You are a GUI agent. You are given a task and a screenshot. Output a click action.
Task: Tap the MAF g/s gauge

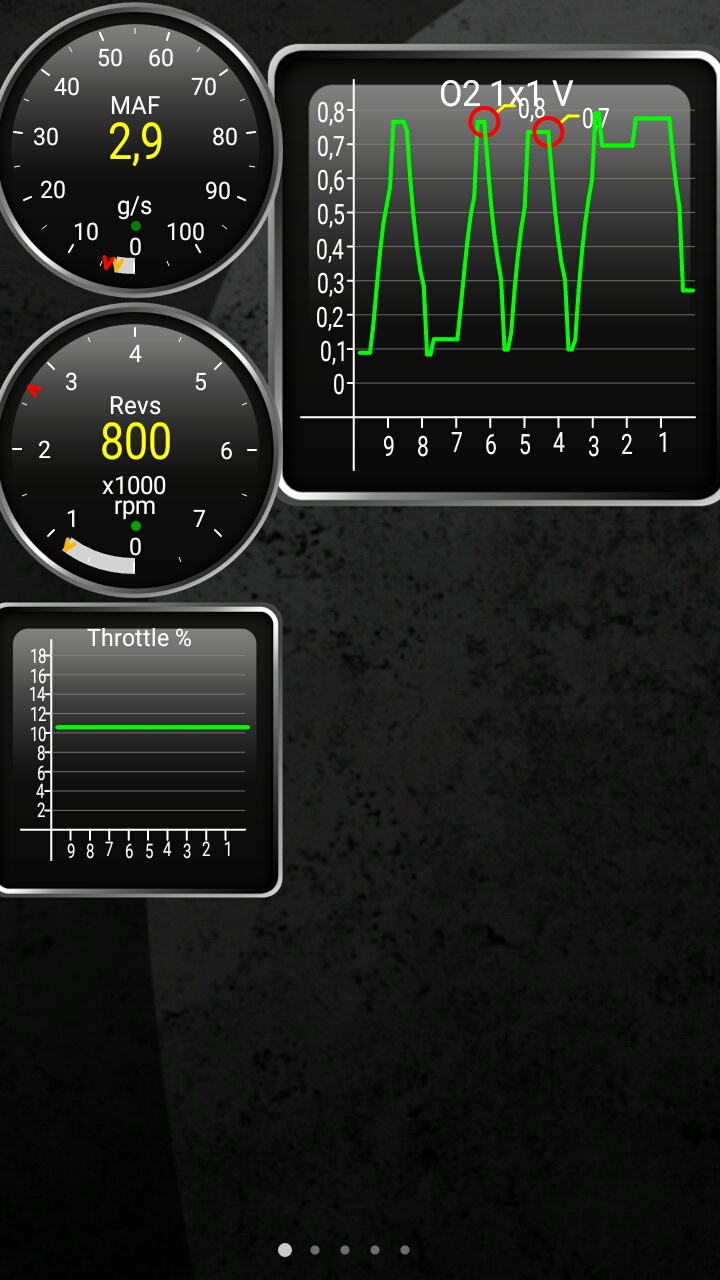[135, 150]
